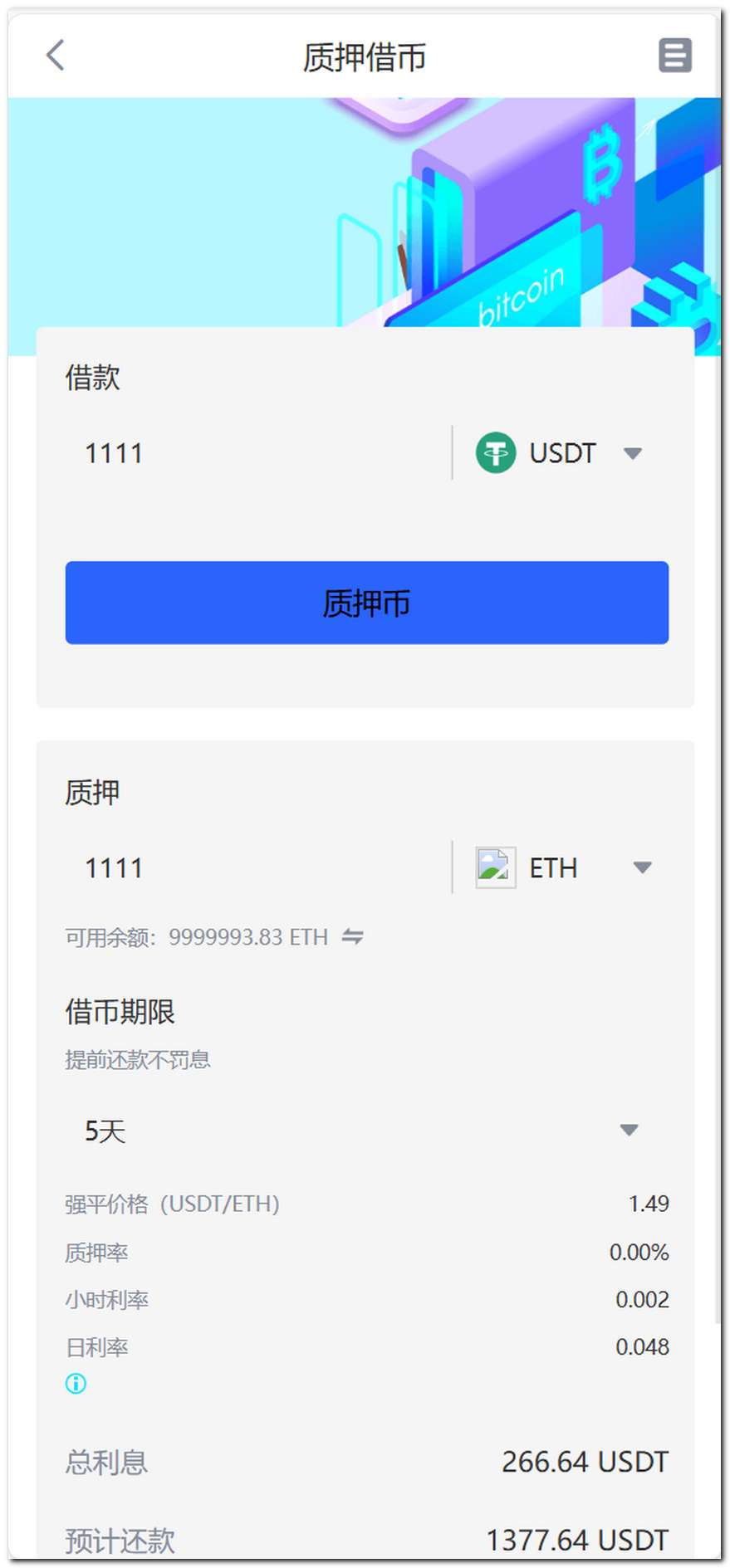
Task: Open the loan records list icon
Action: pyautogui.click(x=674, y=56)
